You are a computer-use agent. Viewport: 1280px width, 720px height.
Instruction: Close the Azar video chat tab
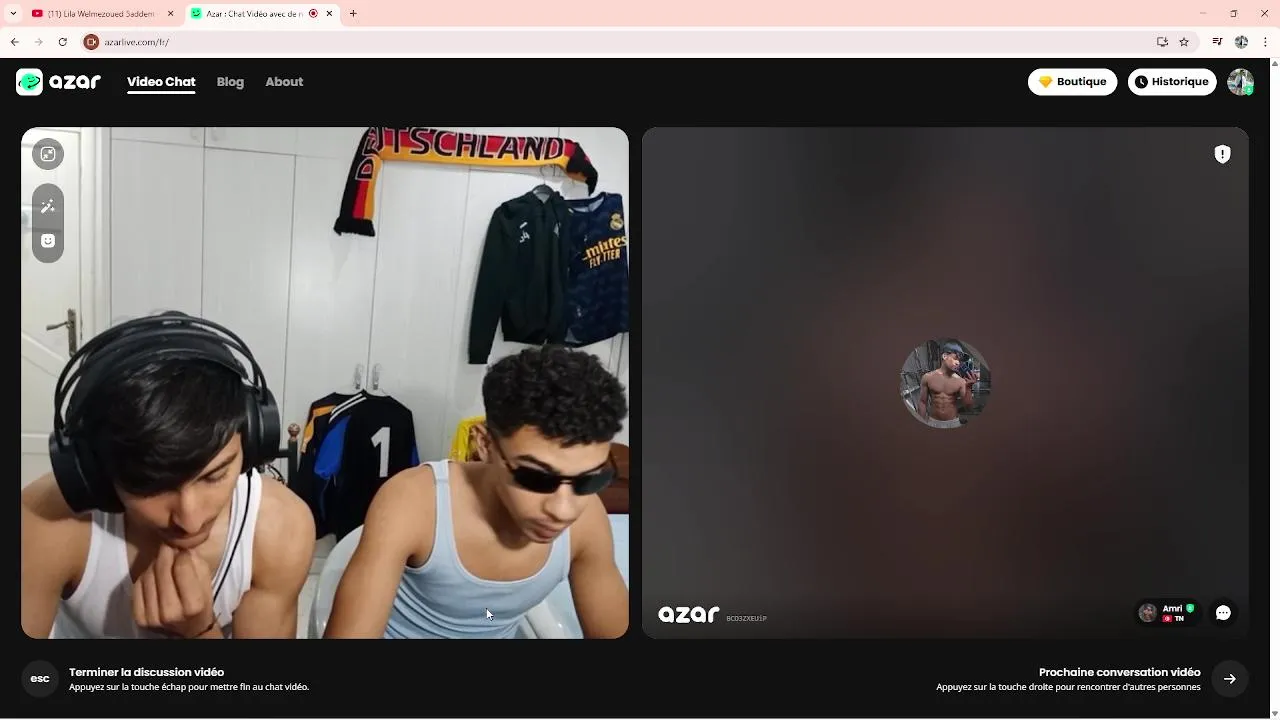pyautogui.click(x=329, y=14)
